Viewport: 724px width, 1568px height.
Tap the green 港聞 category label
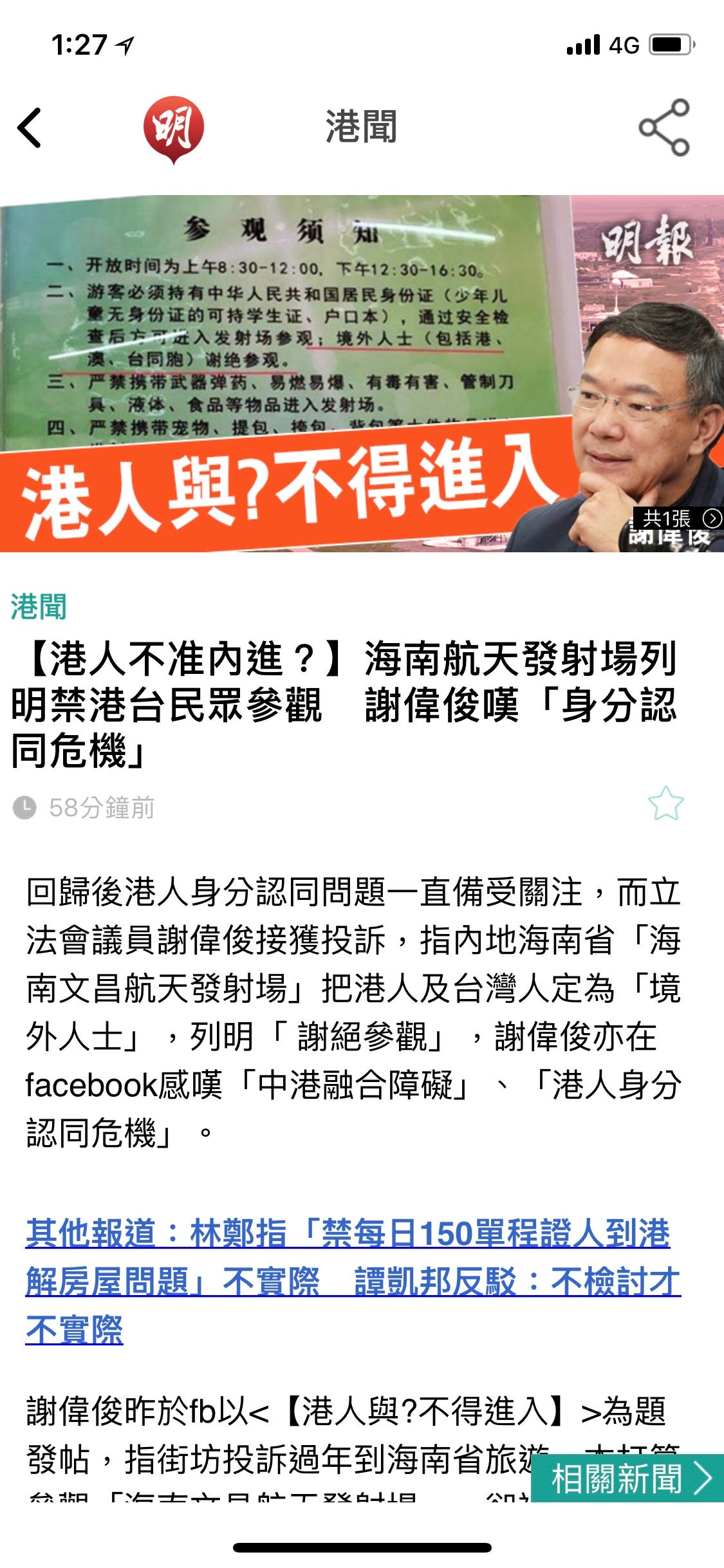(x=39, y=606)
